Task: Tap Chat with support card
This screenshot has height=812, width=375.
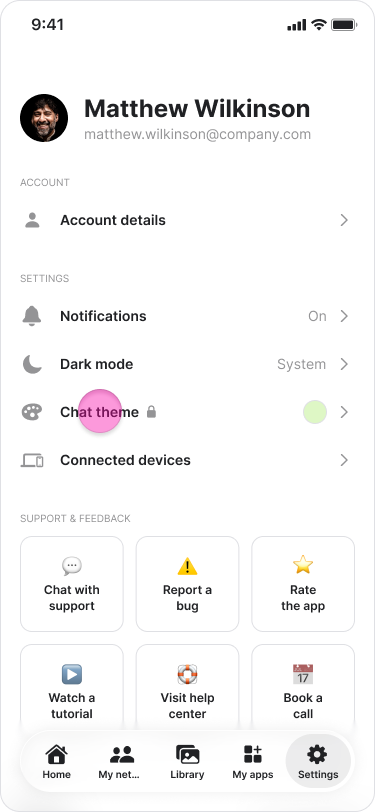Action: tap(72, 584)
